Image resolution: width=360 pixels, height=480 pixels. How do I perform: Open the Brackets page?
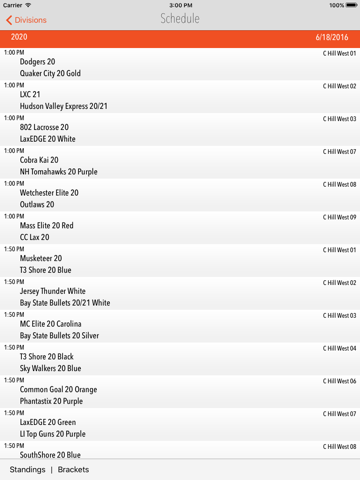[x=73, y=469]
